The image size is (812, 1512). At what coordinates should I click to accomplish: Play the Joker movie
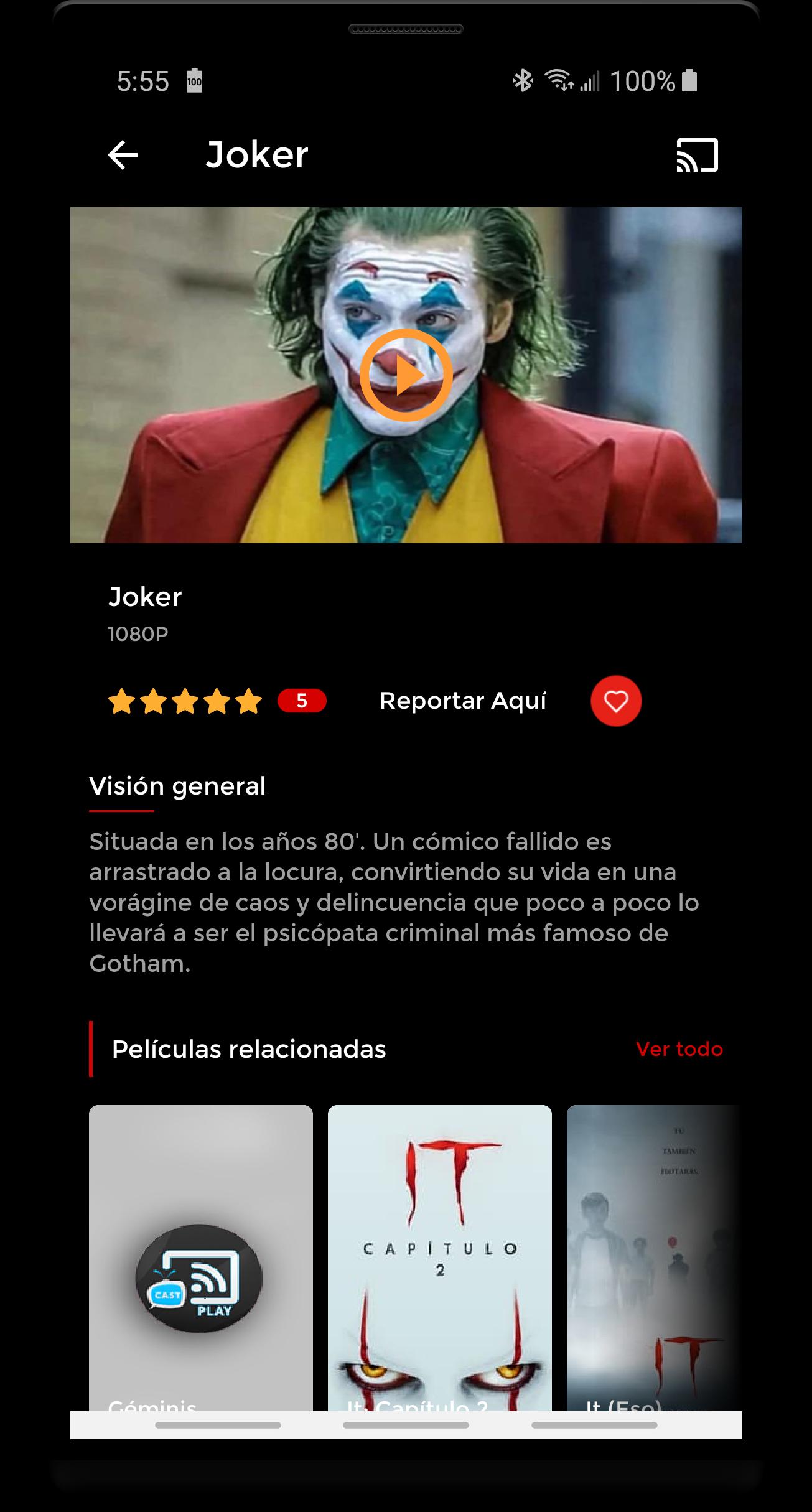406,375
